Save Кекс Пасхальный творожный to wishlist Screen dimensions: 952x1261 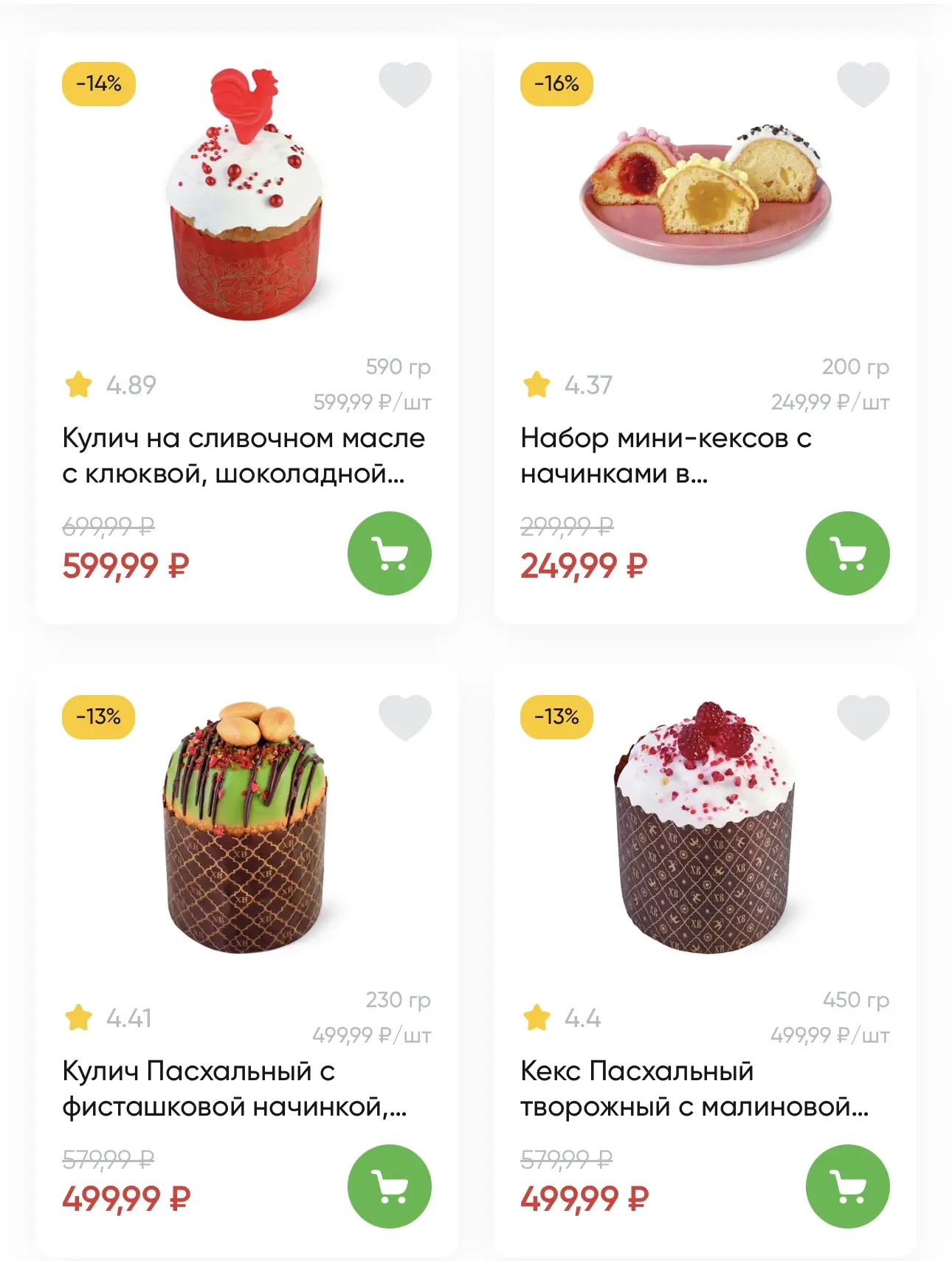[x=863, y=716]
